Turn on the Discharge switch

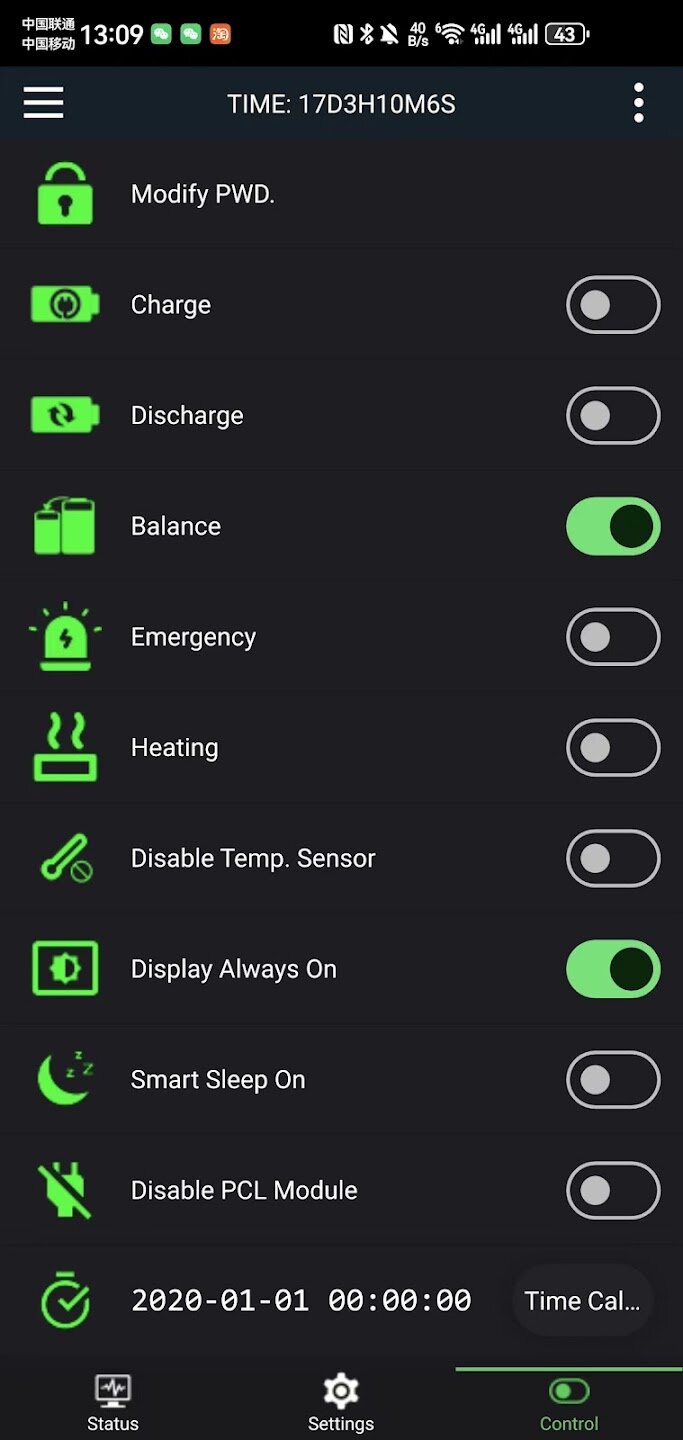613,416
